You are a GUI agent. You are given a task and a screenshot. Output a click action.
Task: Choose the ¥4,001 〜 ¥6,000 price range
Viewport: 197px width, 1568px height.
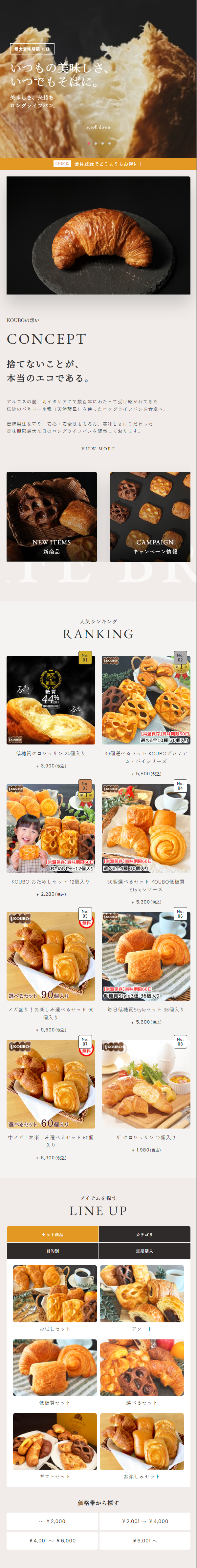[53, 1540]
